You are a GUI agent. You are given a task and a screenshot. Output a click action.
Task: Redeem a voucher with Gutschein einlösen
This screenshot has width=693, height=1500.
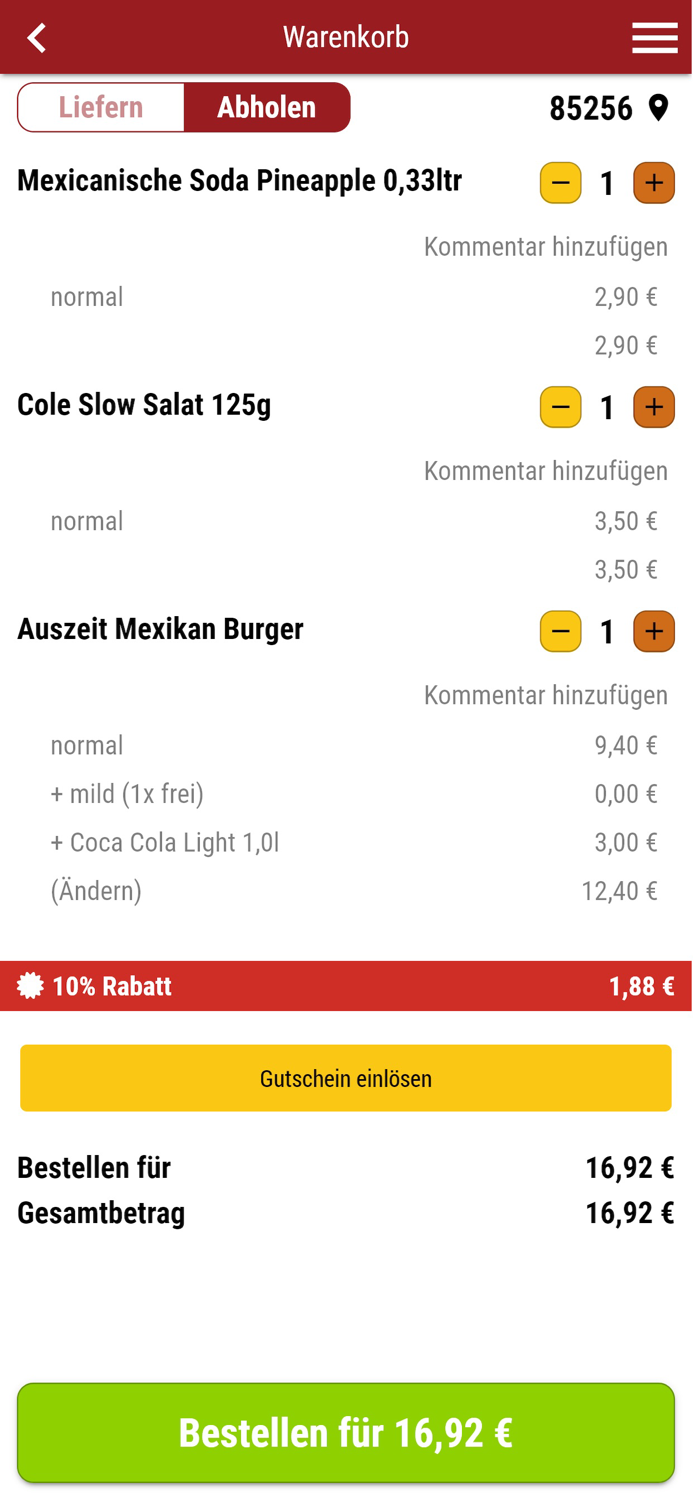346,1078
